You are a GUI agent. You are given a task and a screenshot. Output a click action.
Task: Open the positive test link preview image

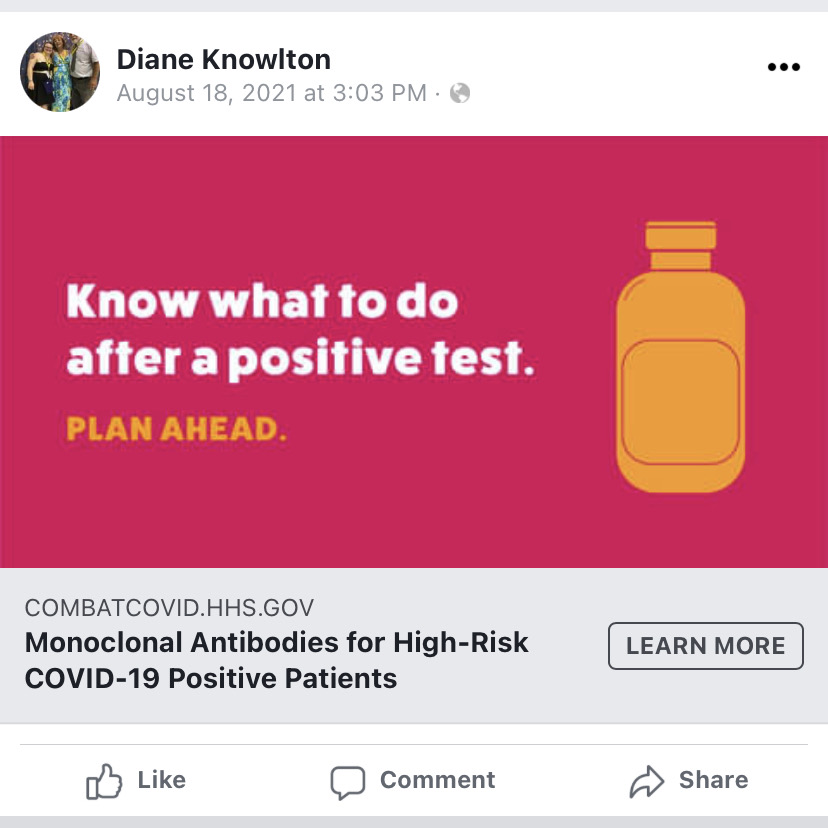[414, 352]
